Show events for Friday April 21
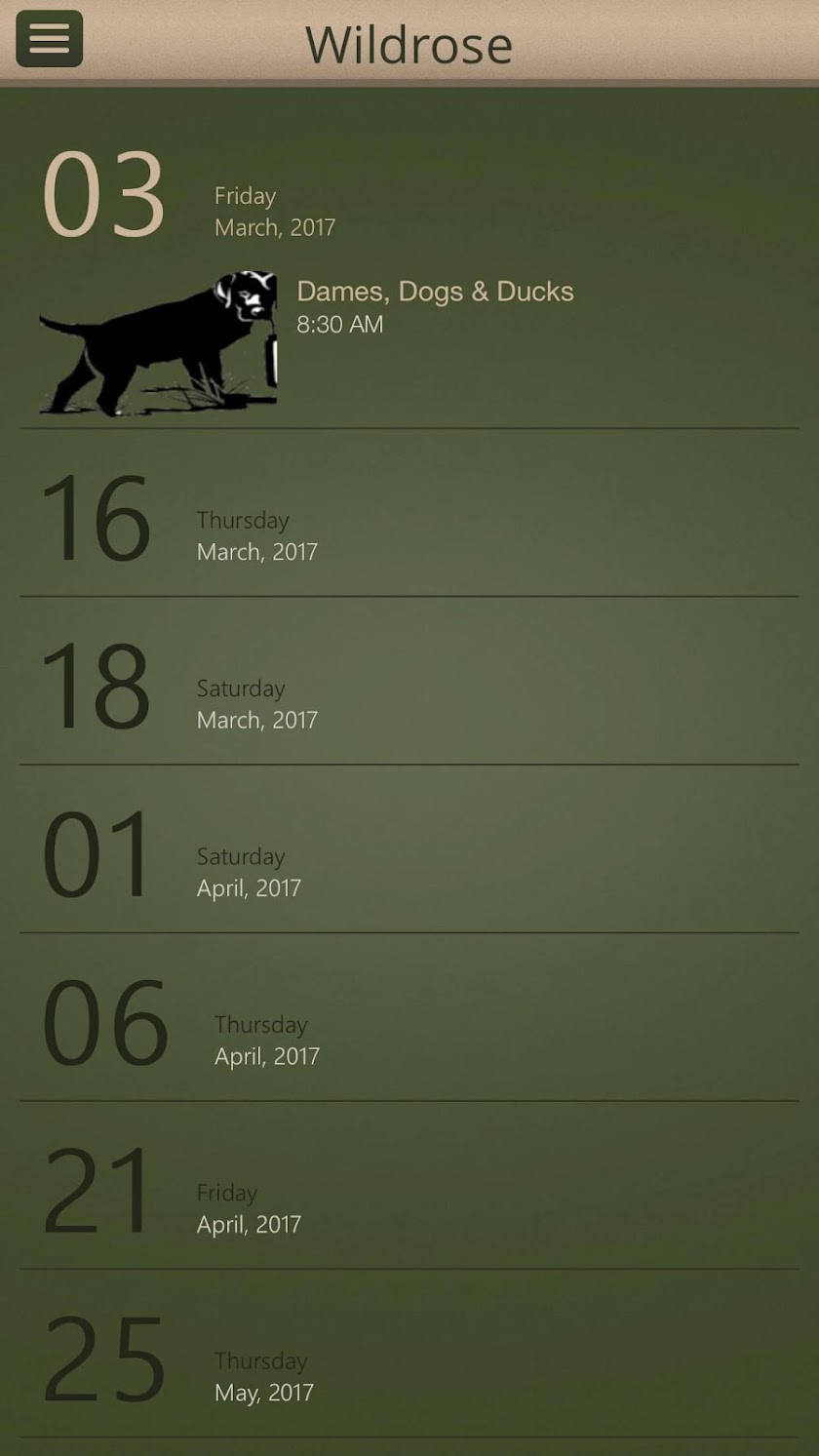The height and width of the screenshot is (1456, 819). point(409,1185)
